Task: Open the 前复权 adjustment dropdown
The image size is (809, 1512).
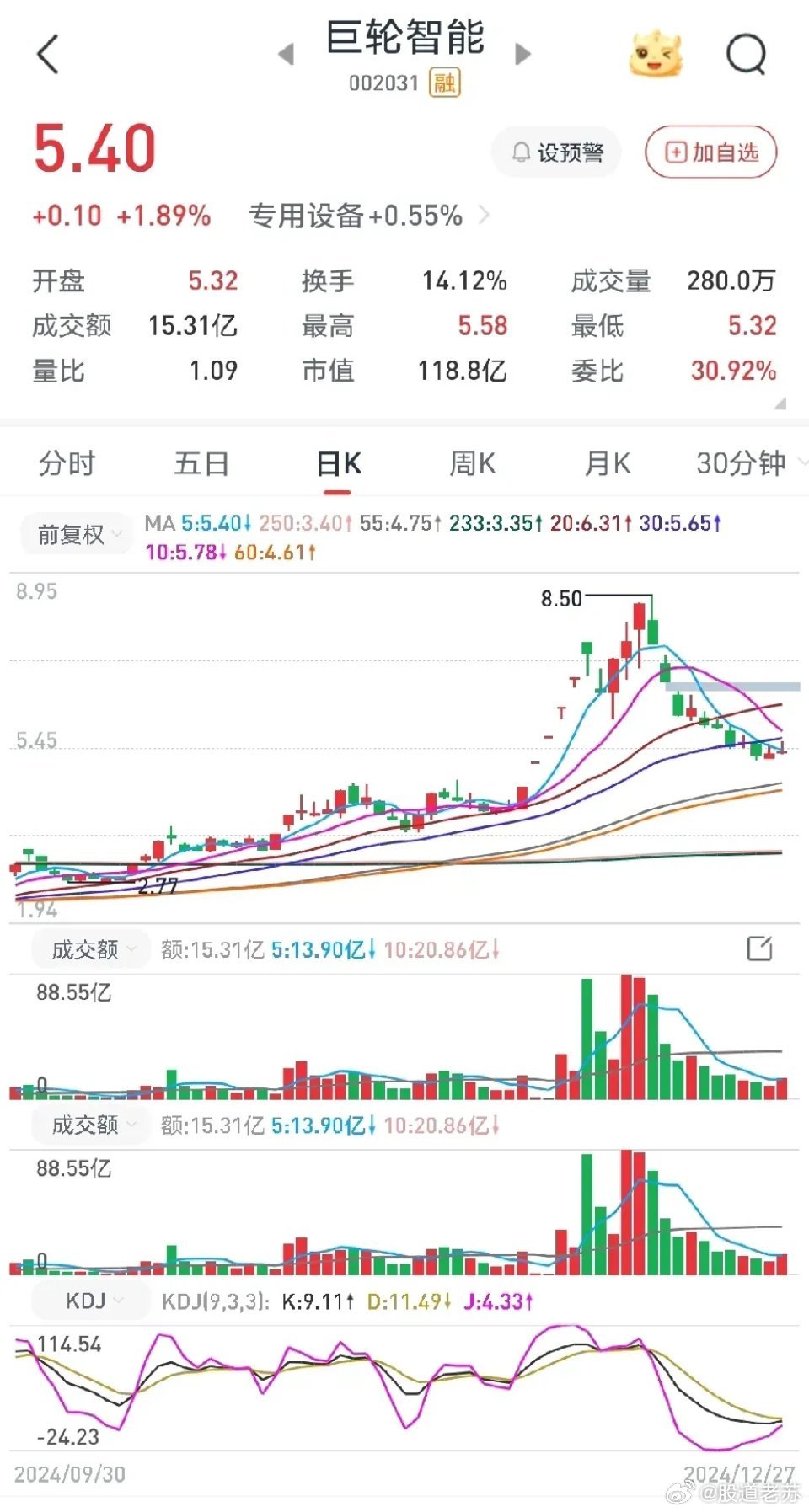Action: coord(77,534)
